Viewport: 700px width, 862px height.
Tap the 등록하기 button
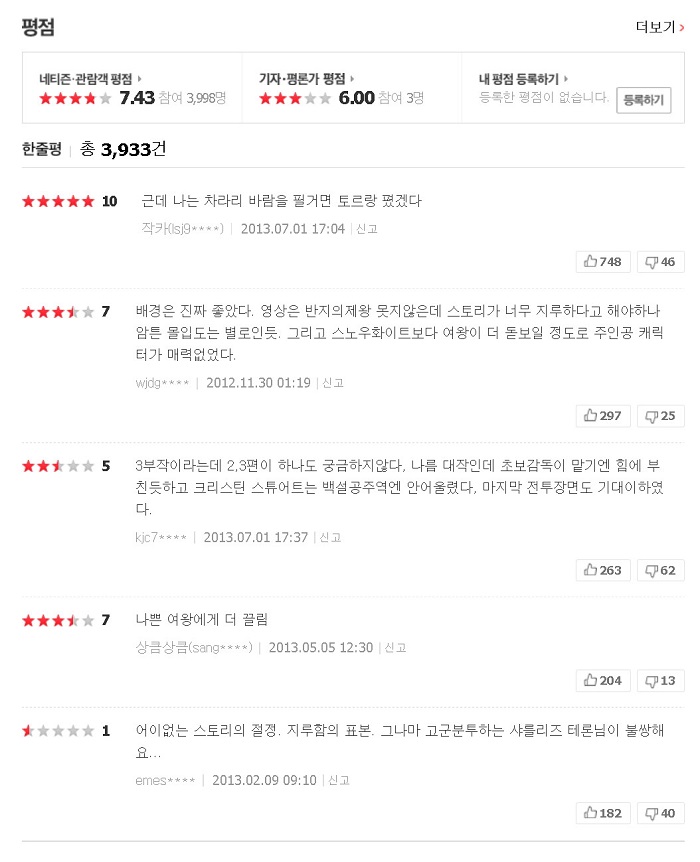643,100
